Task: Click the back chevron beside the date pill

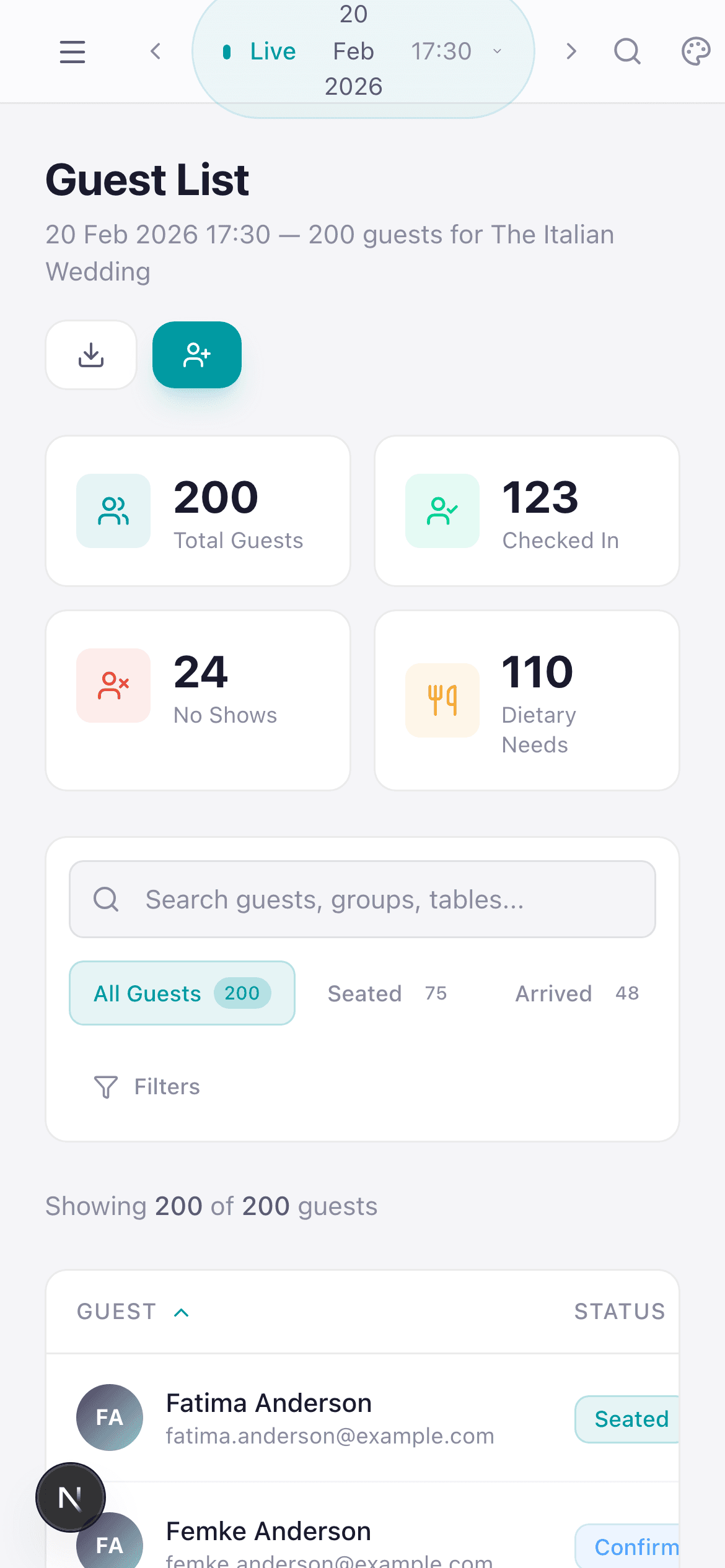Action: coord(155,52)
